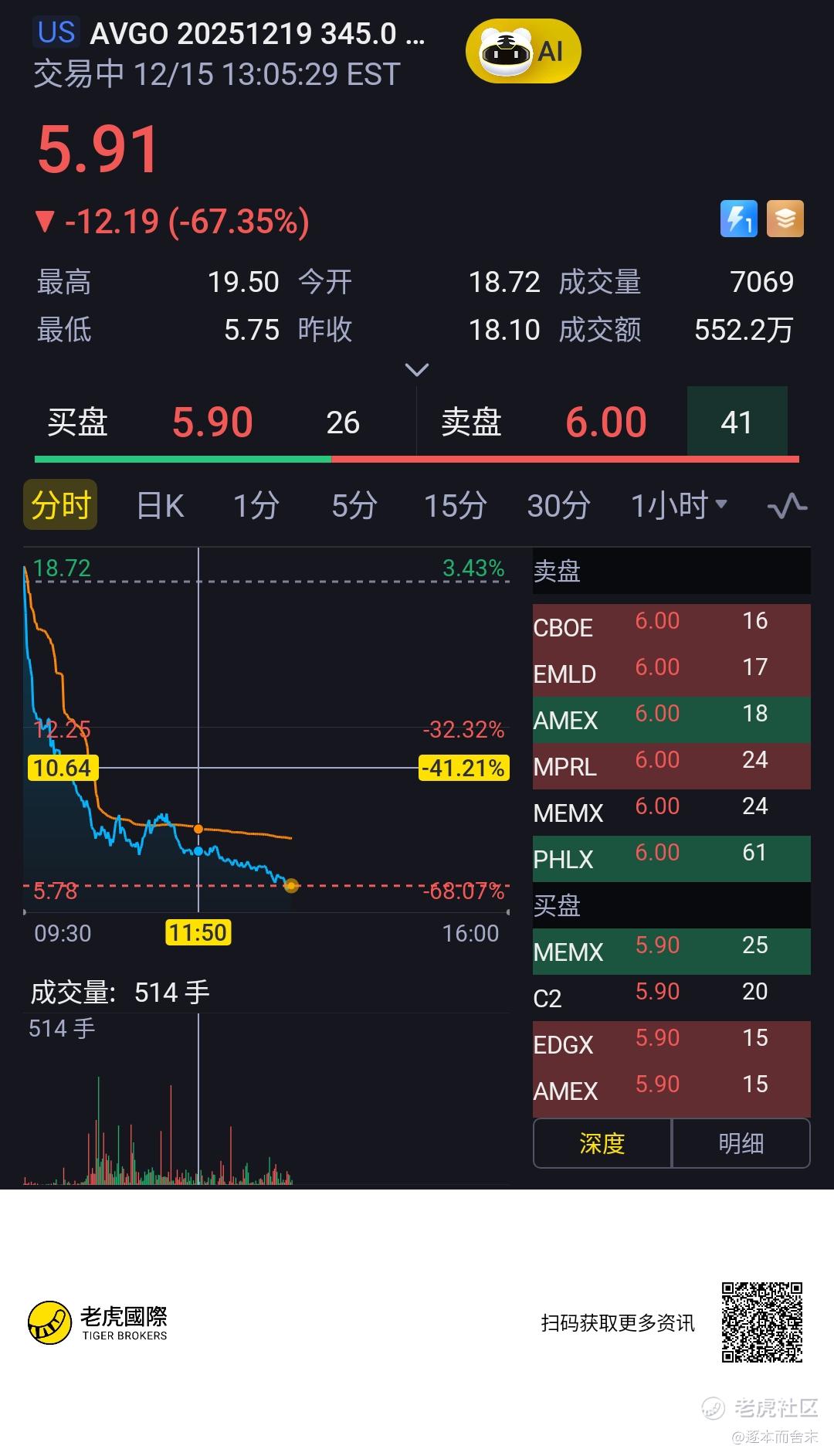Viewport: 834px width, 1456px height.
Task: Open the 1小时 interval dropdown
Action: (x=679, y=506)
